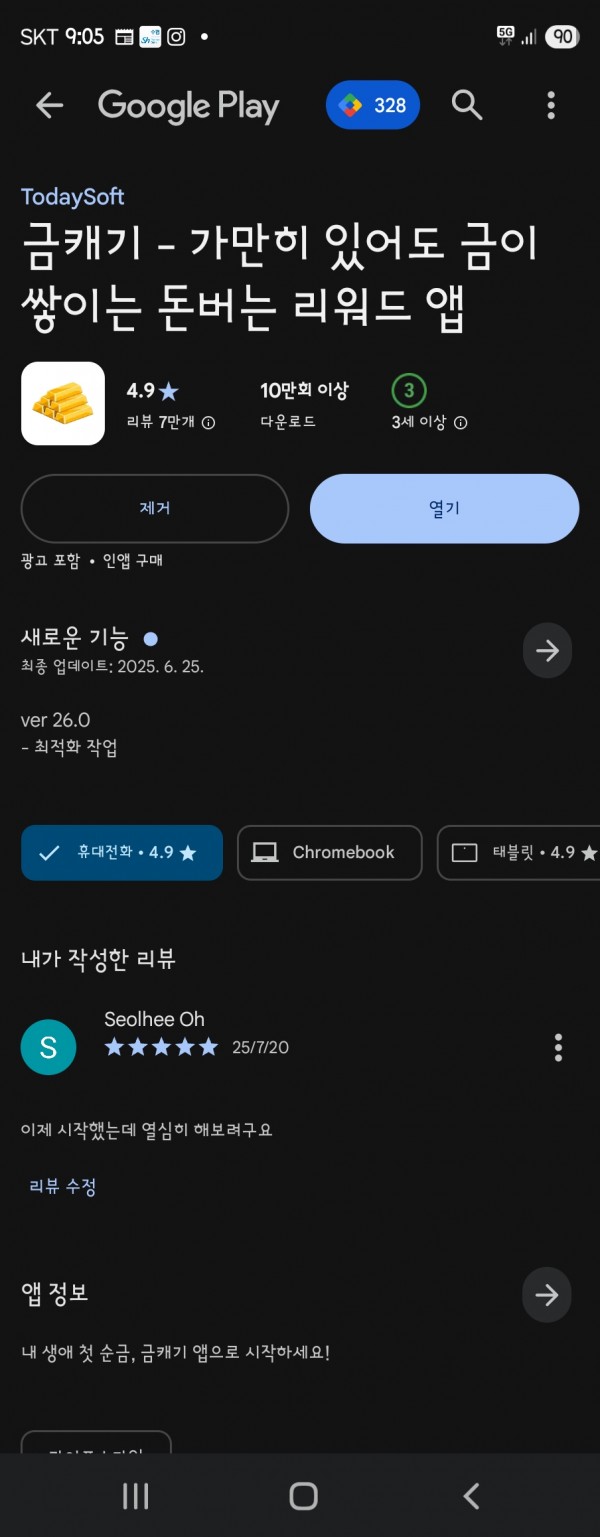Screen dimensions: 600x1537
Task: Go back using the top arrow
Action: (49, 105)
